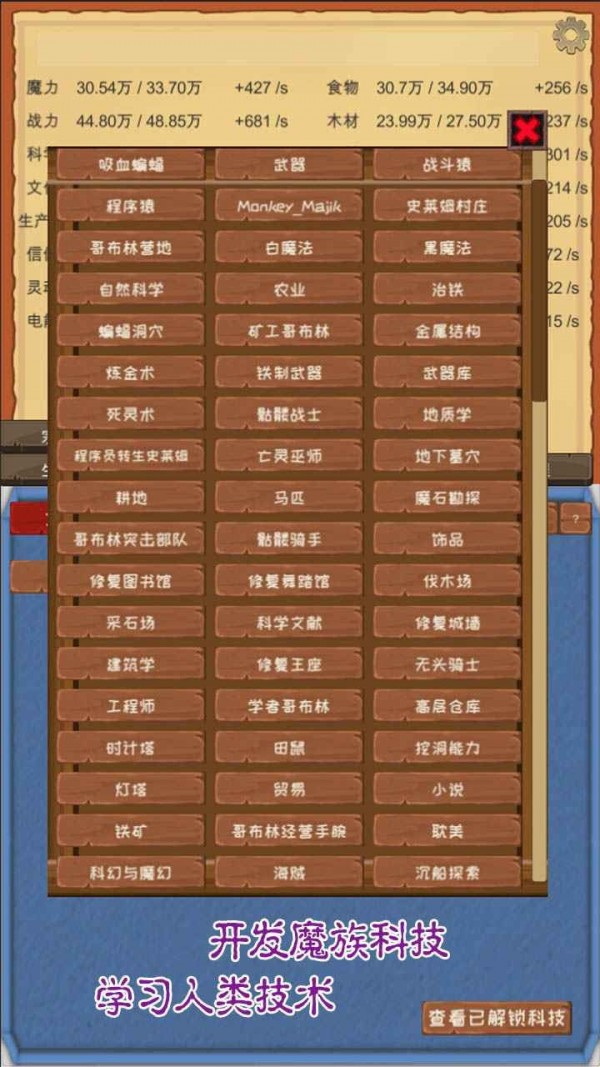Select the 科学文献 technology
The width and height of the screenshot is (600, 1067).
coord(288,622)
